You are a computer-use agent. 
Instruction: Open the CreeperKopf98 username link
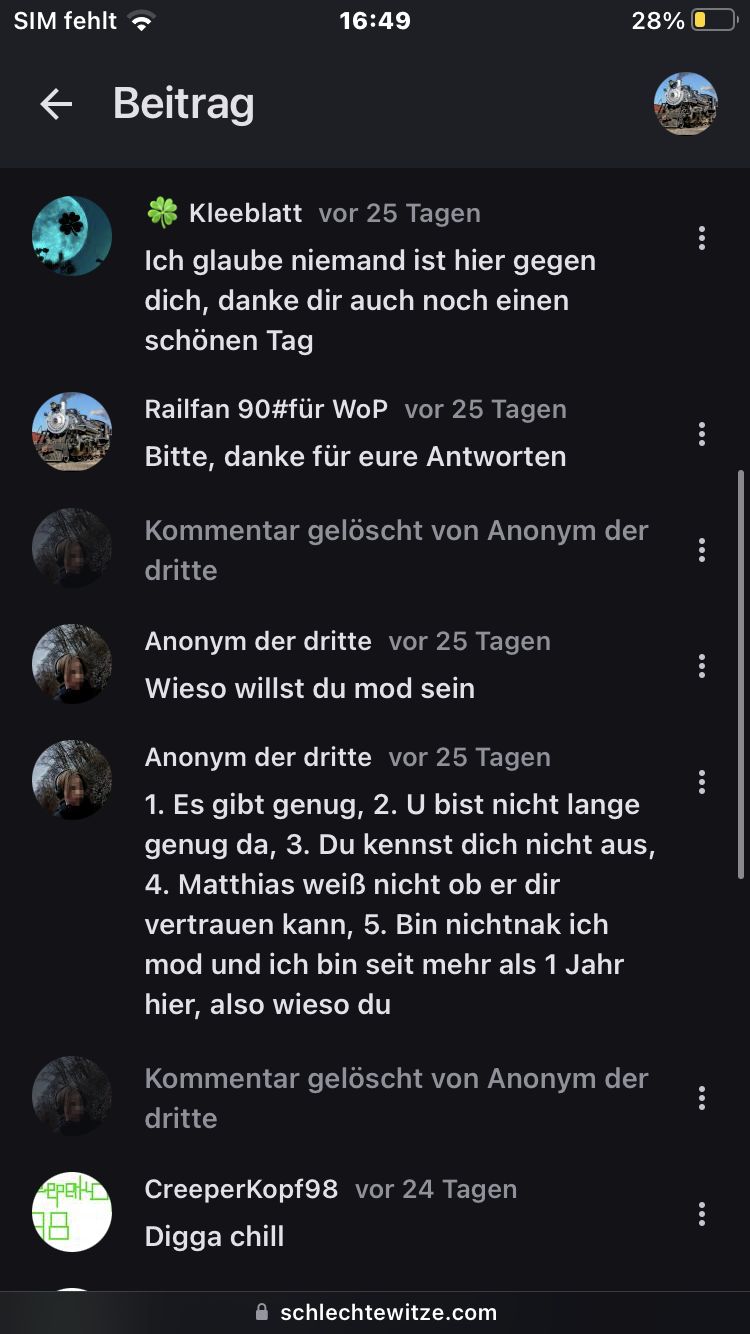tap(241, 1189)
